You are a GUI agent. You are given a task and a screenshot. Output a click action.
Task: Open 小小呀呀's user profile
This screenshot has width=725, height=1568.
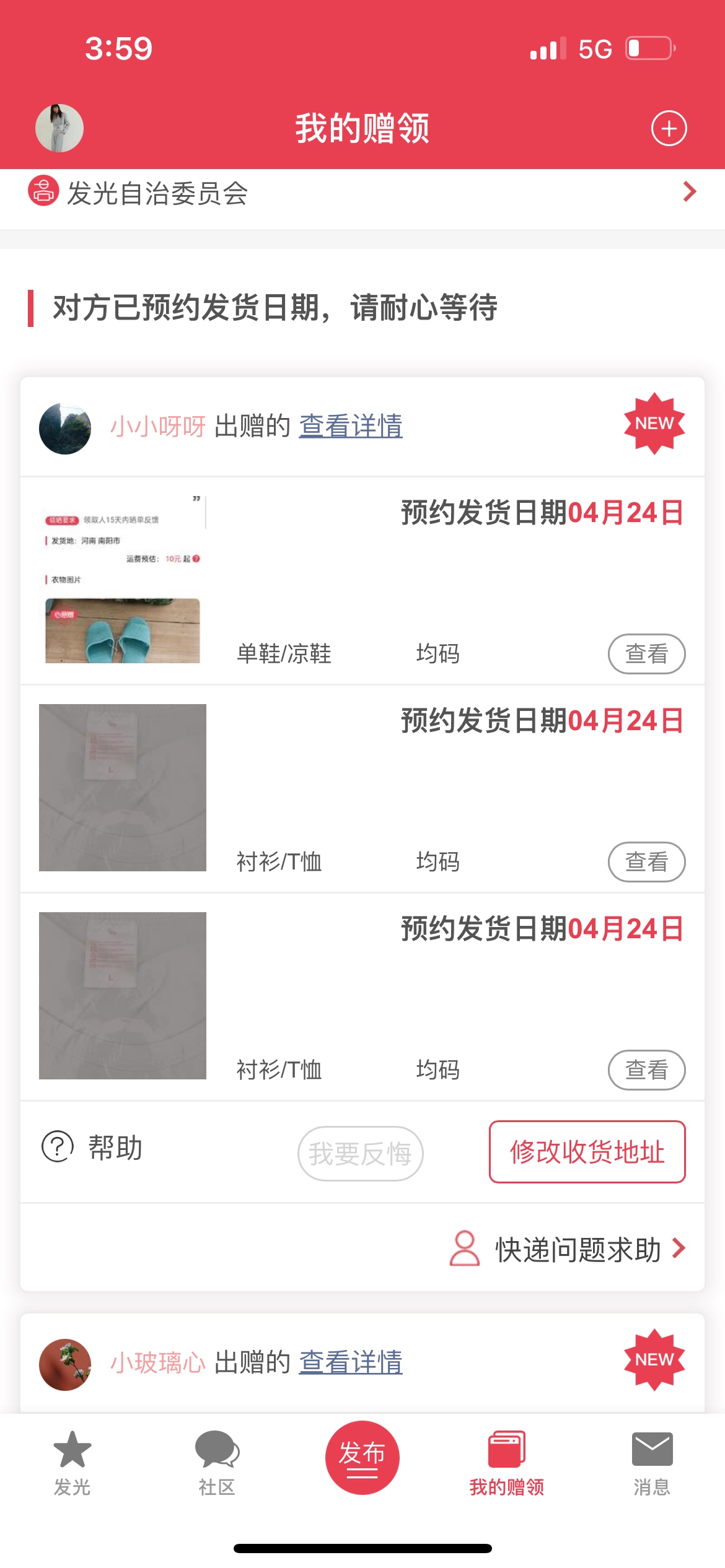click(157, 426)
